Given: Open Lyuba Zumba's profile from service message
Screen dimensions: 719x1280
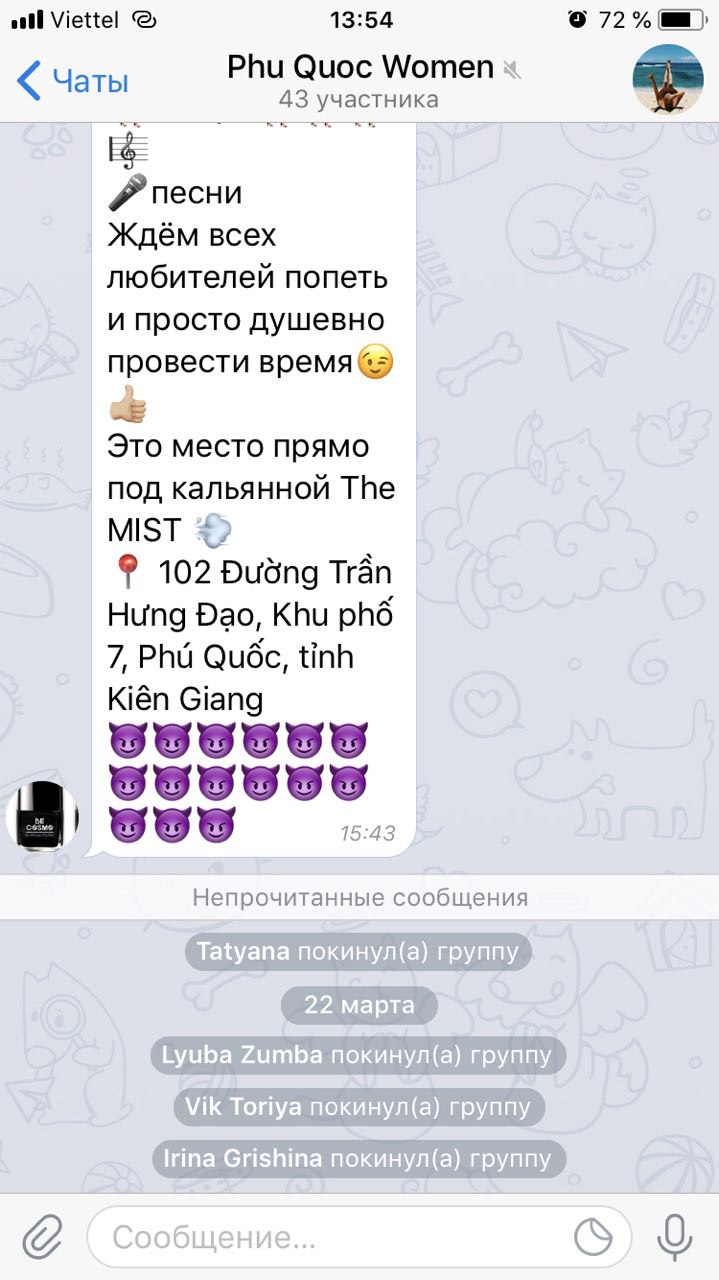Looking at the screenshot, I should point(242,1055).
